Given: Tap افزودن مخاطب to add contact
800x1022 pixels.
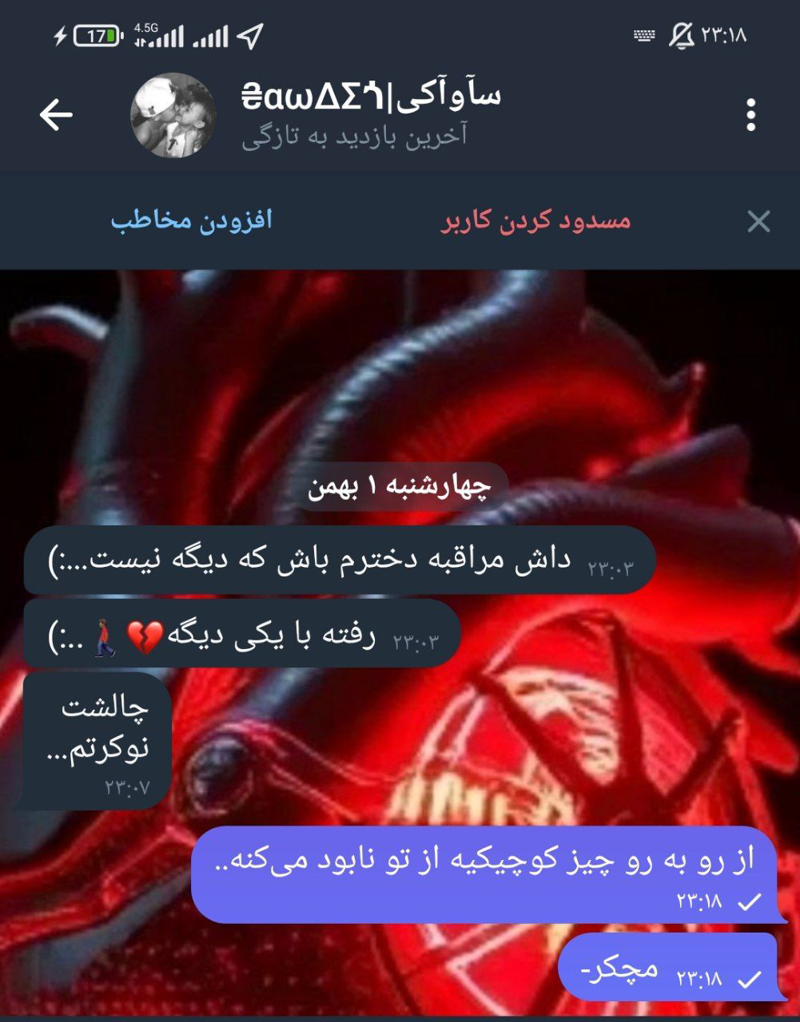Looking at the screenshot, I should tap(191, 221).
